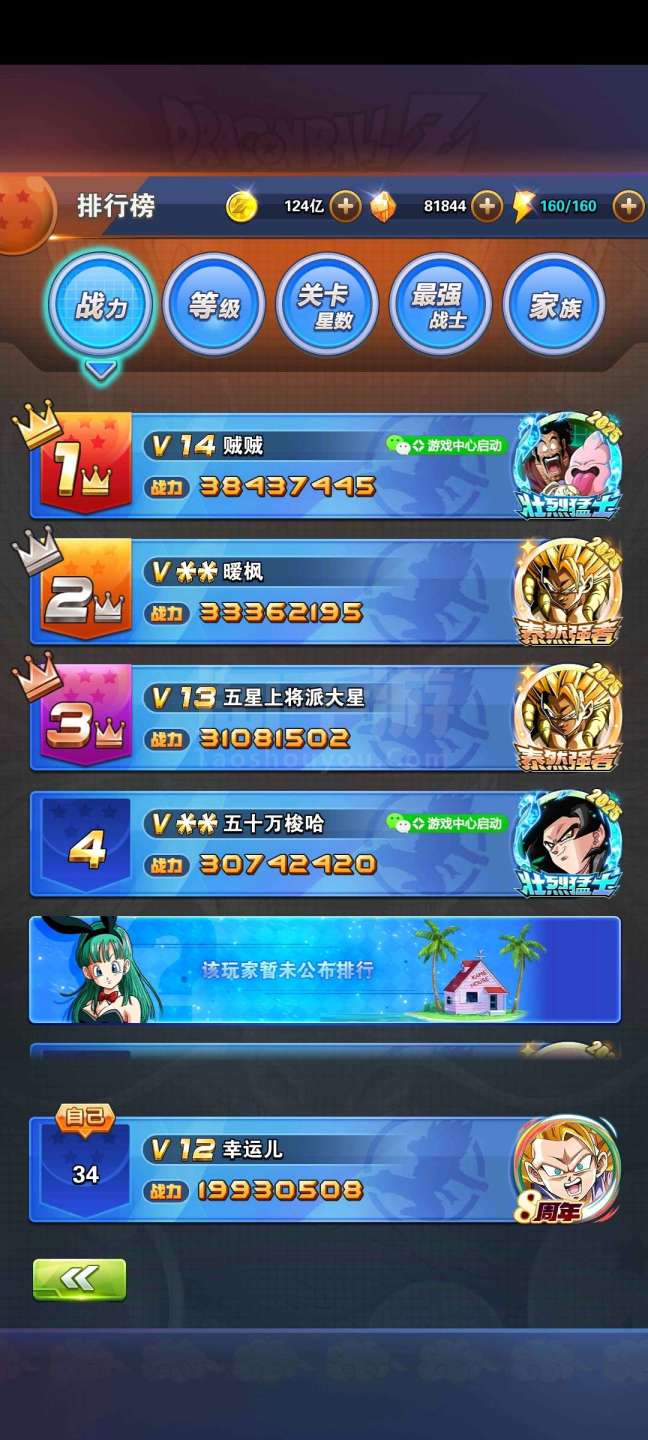Open 五星上将派大星's ranking entry
The width and height of the screenshot is (648, 1440).
click(325, 718)
